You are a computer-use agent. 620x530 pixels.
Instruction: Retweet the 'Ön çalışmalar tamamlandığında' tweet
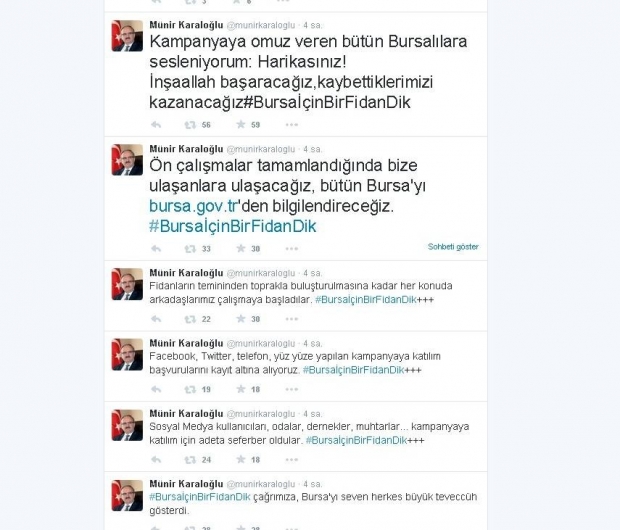(190, 249)
